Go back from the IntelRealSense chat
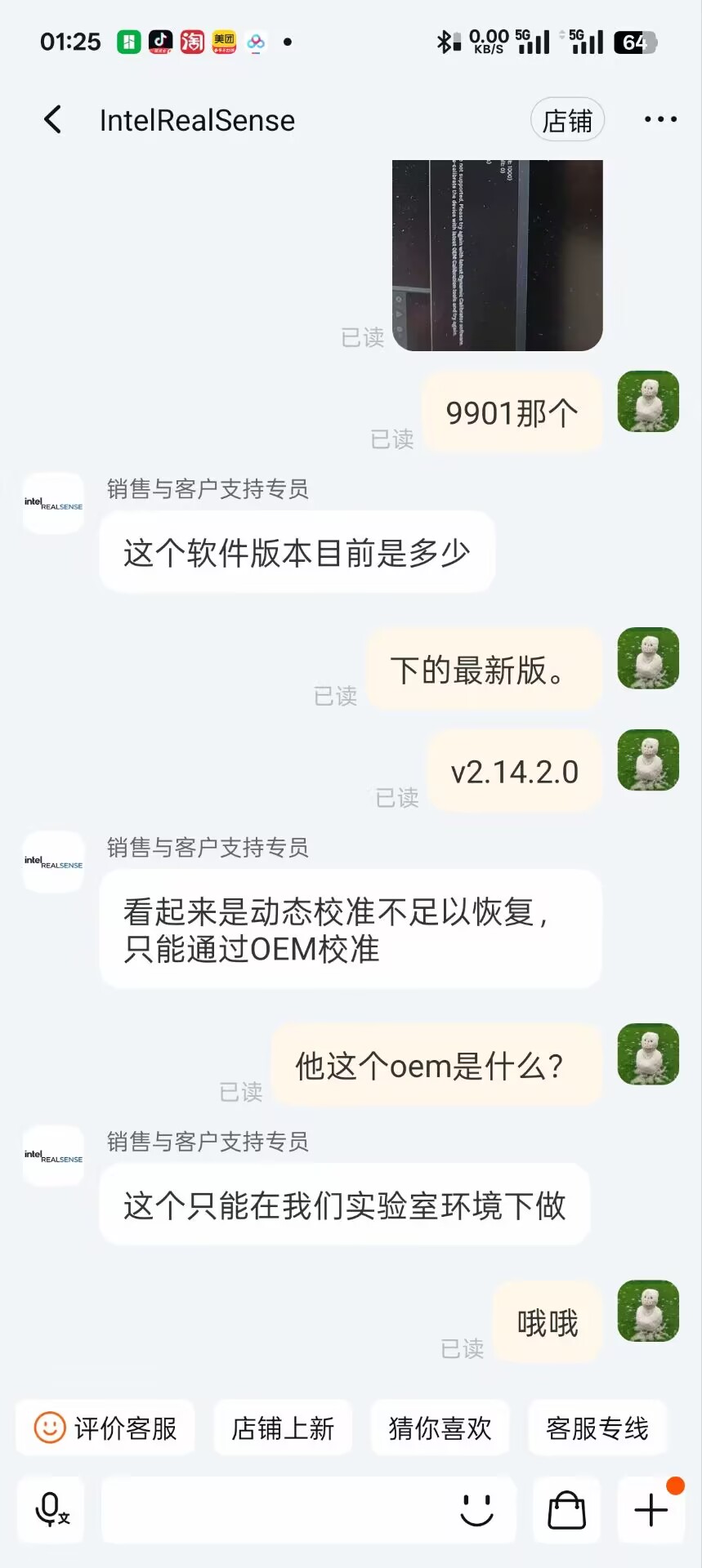The width and height of the screenshot is (702, 1568). 53,120
